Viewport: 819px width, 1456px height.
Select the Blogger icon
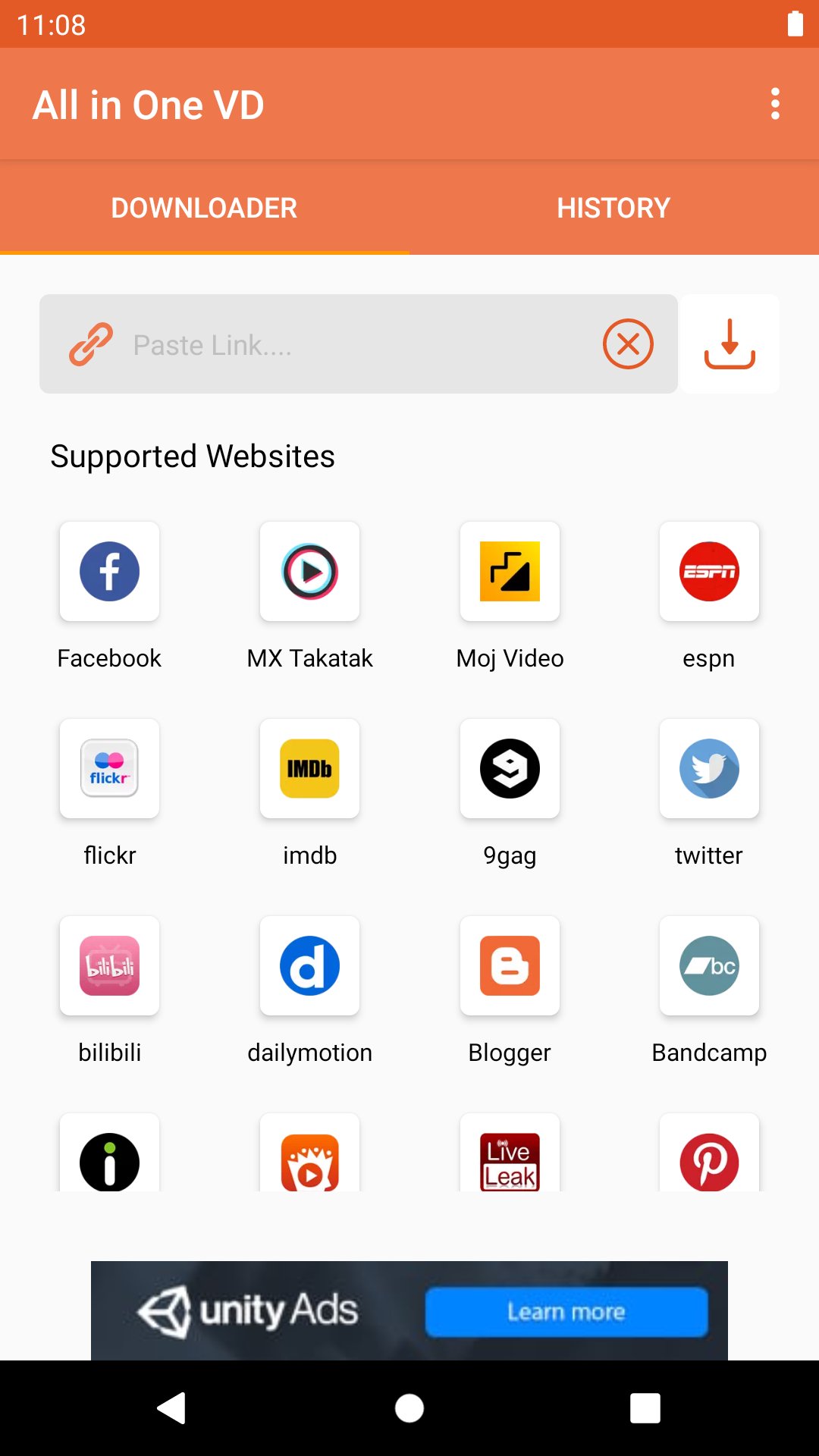pos(510,966)
